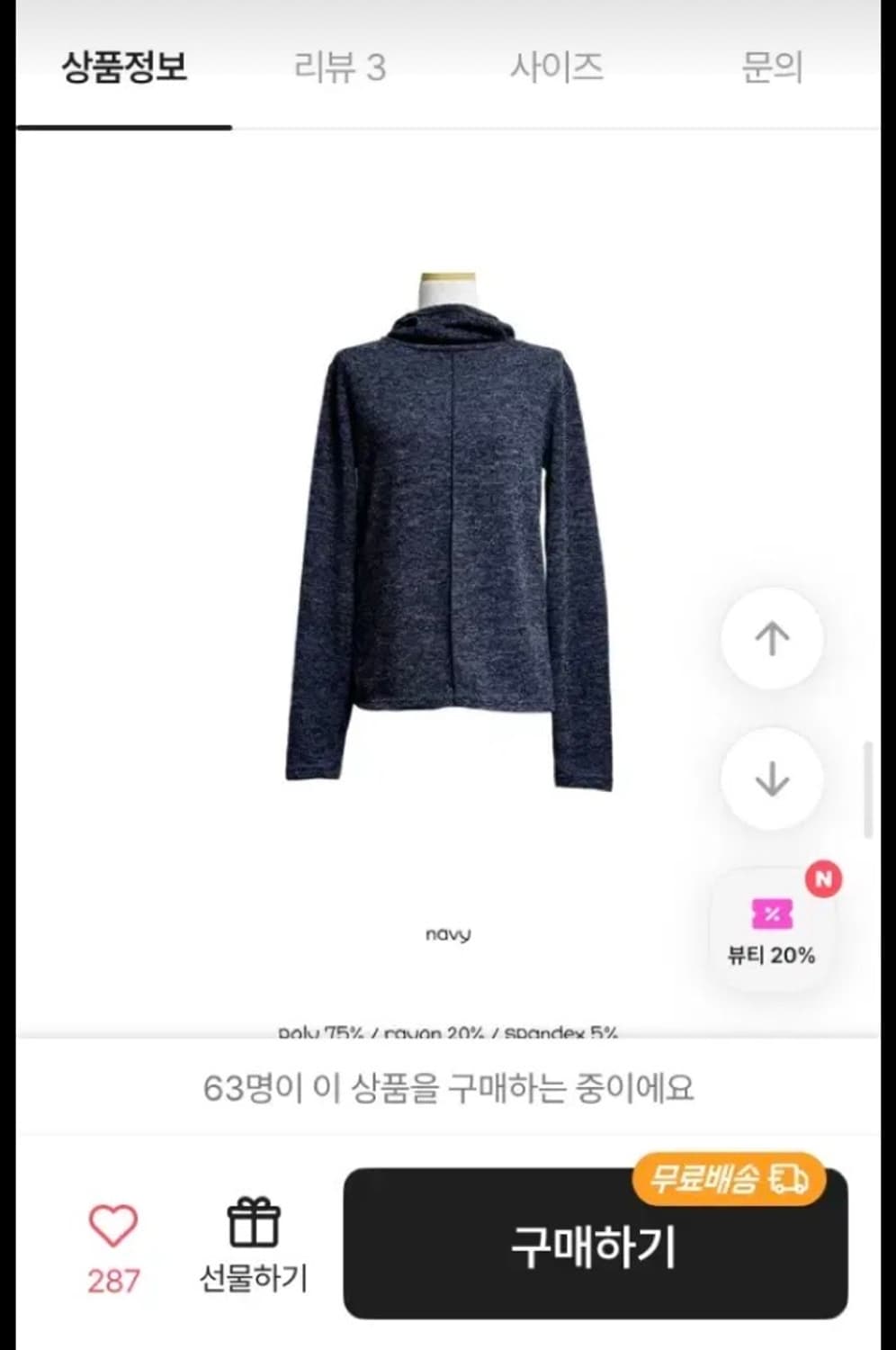Click the navy product photo
This screenshot has width=896, height=1350.
point(447,540)
